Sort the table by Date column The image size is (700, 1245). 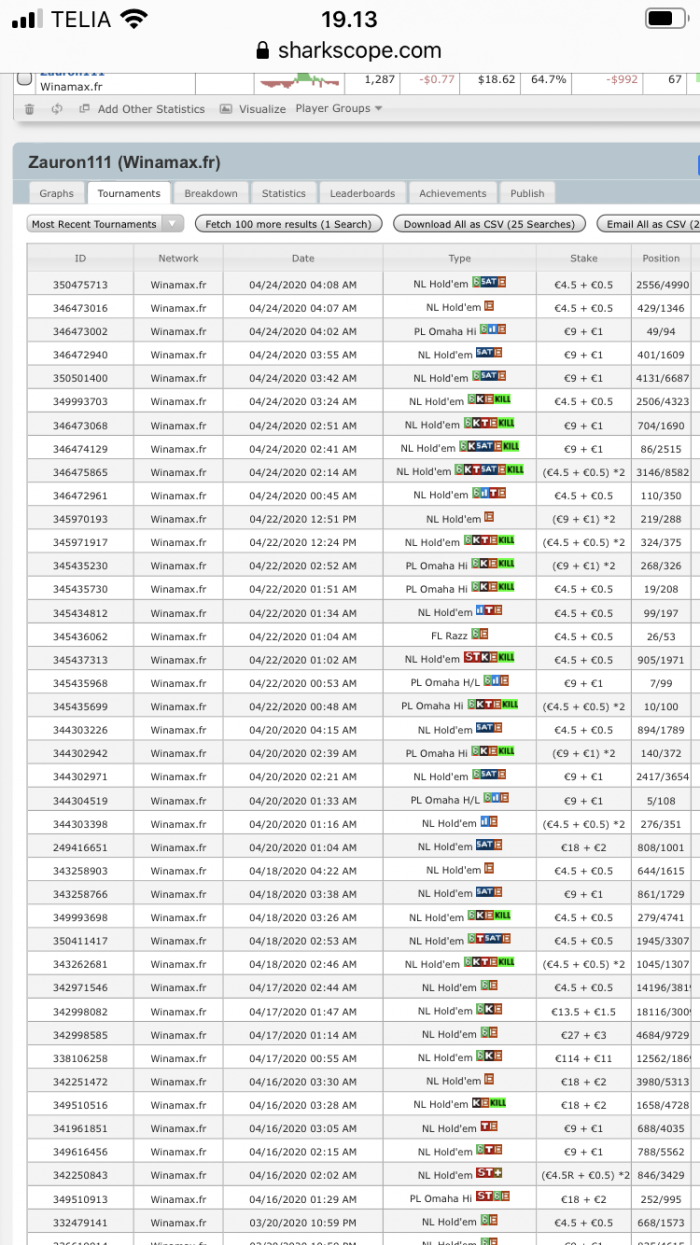303,258
